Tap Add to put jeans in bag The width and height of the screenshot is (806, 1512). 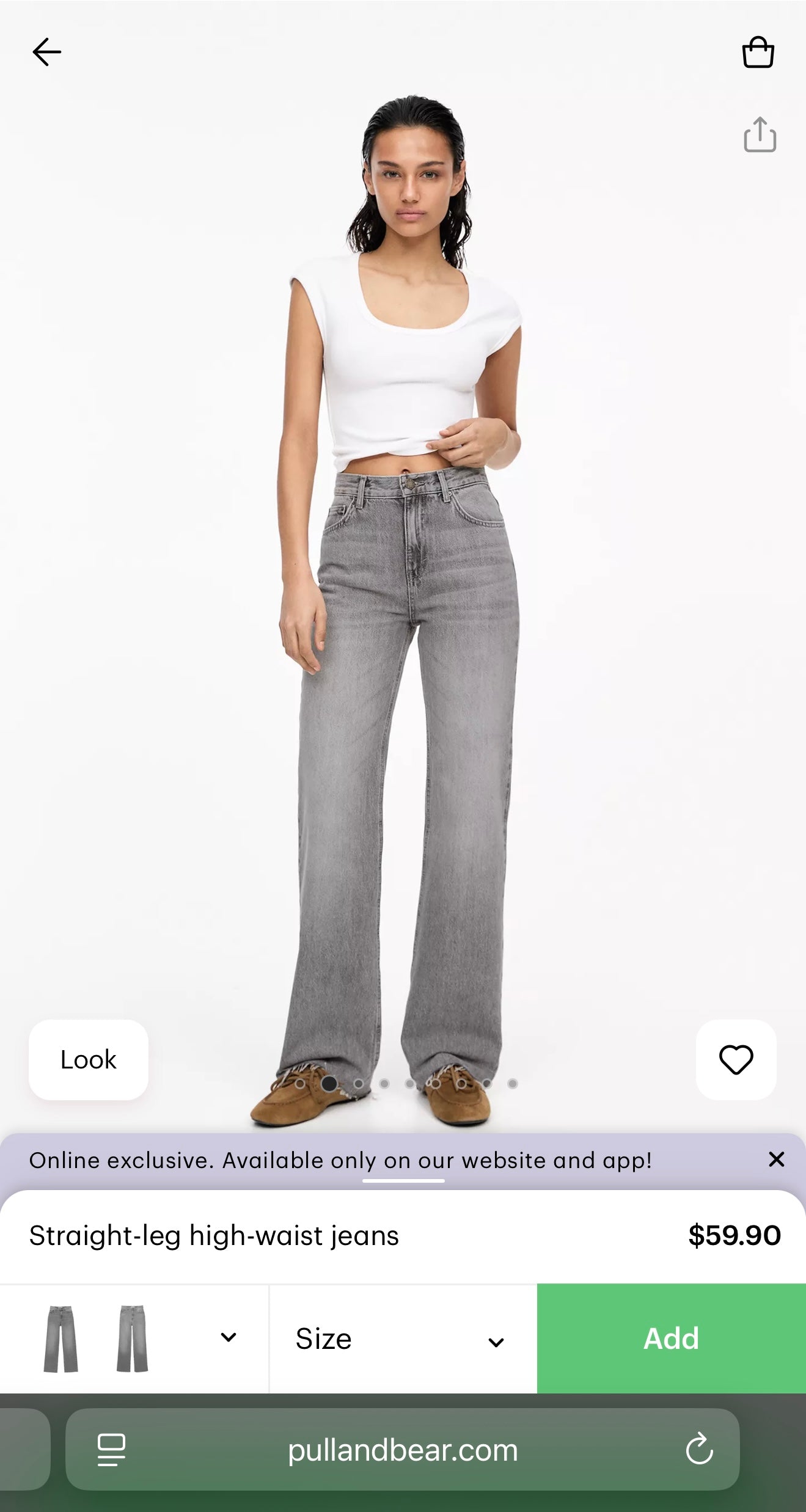coord(671,1339)
